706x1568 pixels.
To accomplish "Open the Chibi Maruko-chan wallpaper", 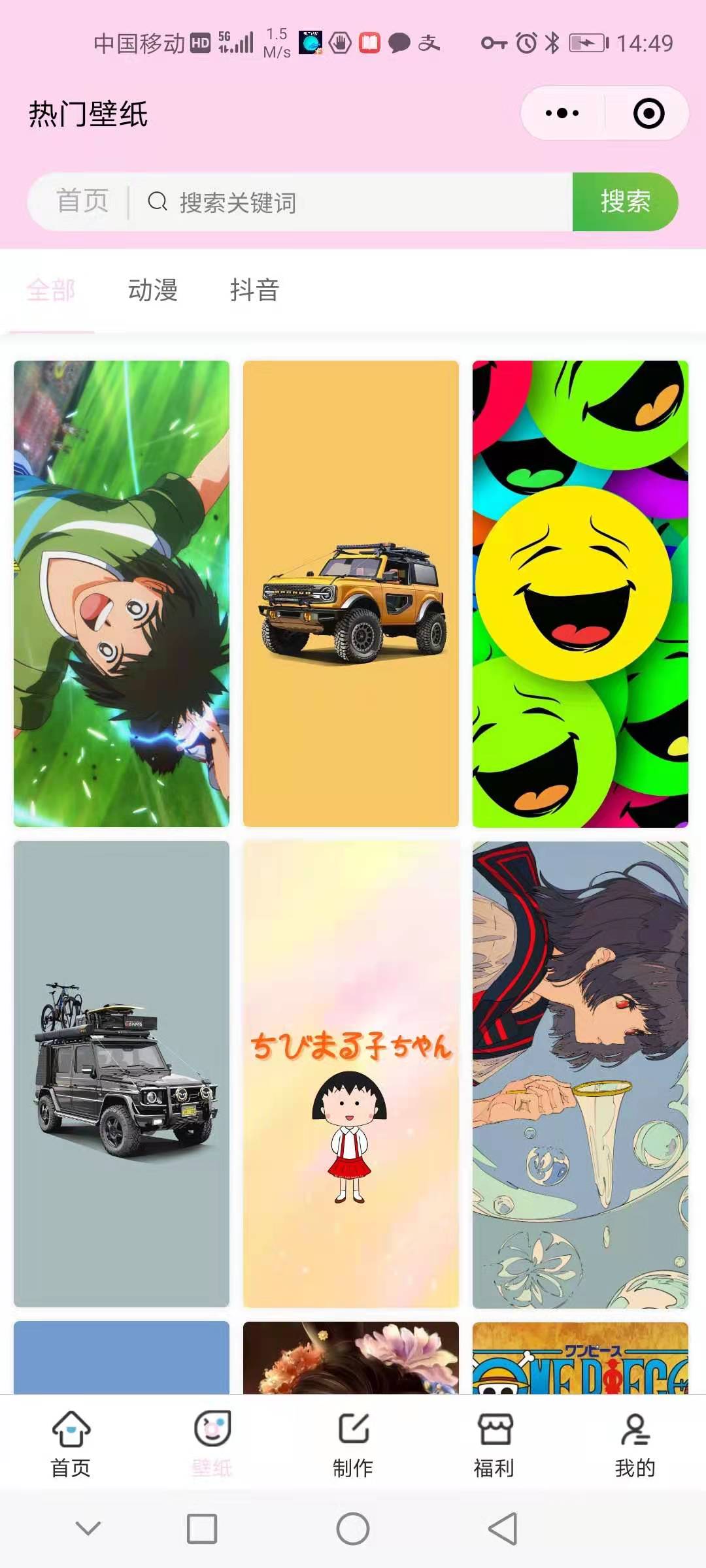I will [x=351, y=1073].
